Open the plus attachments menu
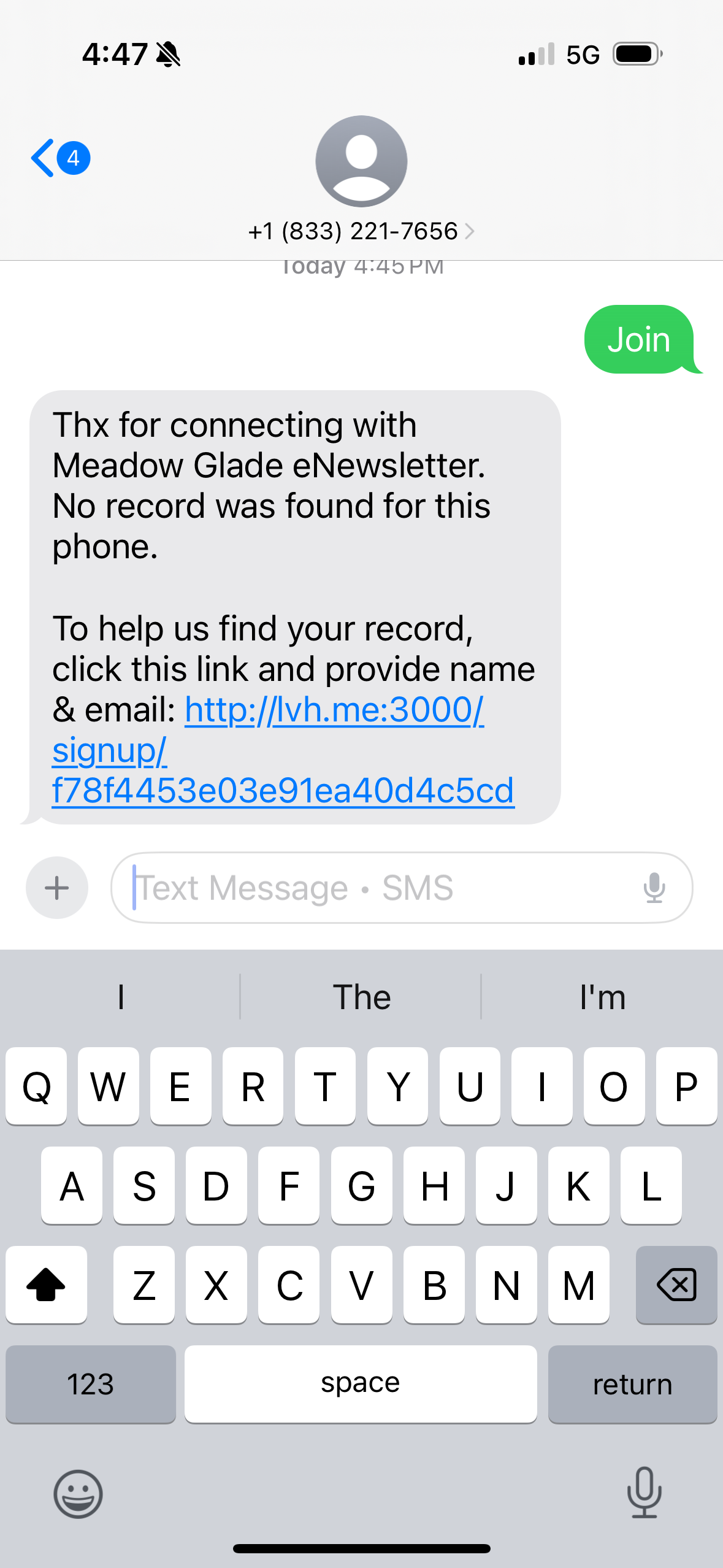The width and height of the screenshot is (723, 1568). 57,888
